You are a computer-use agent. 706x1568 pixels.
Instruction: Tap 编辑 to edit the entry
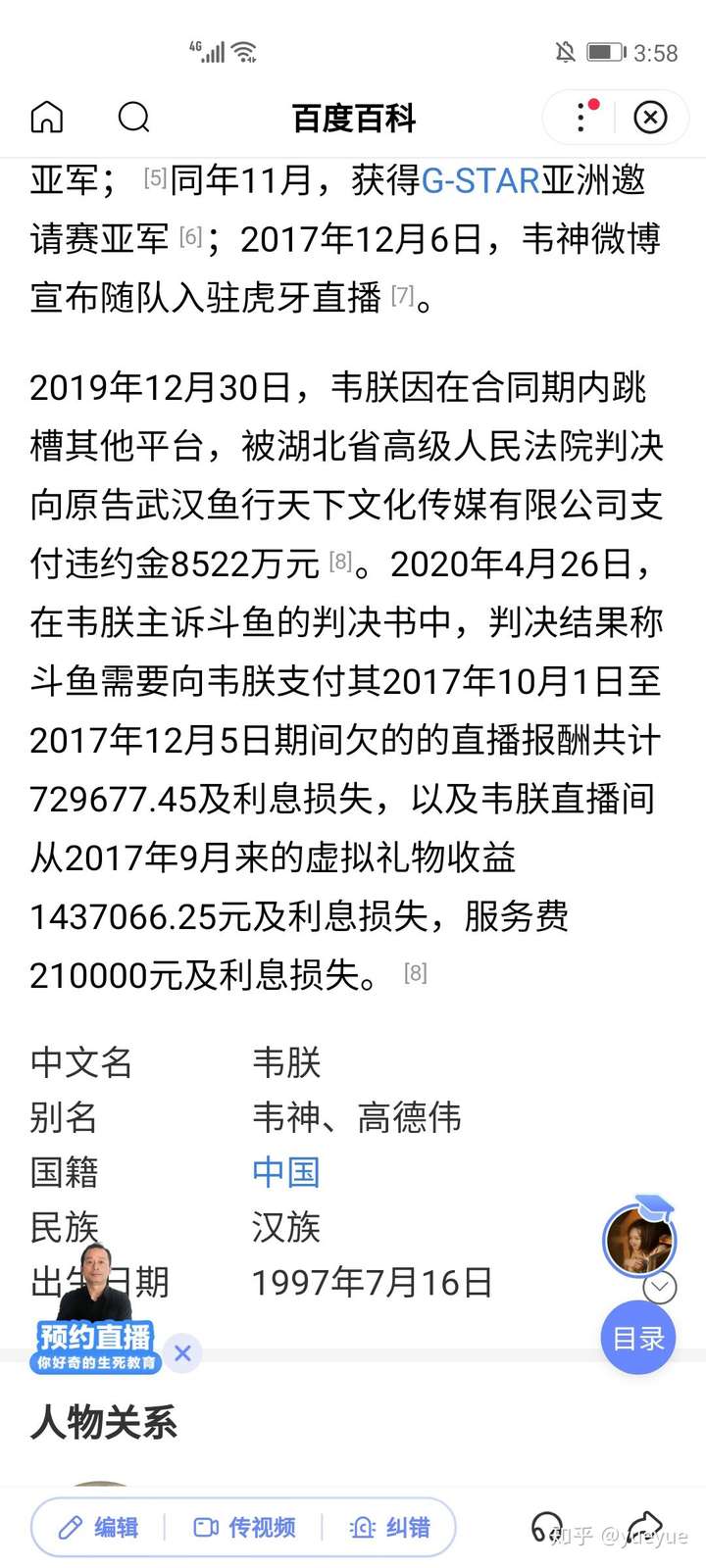pos(98,1527)
